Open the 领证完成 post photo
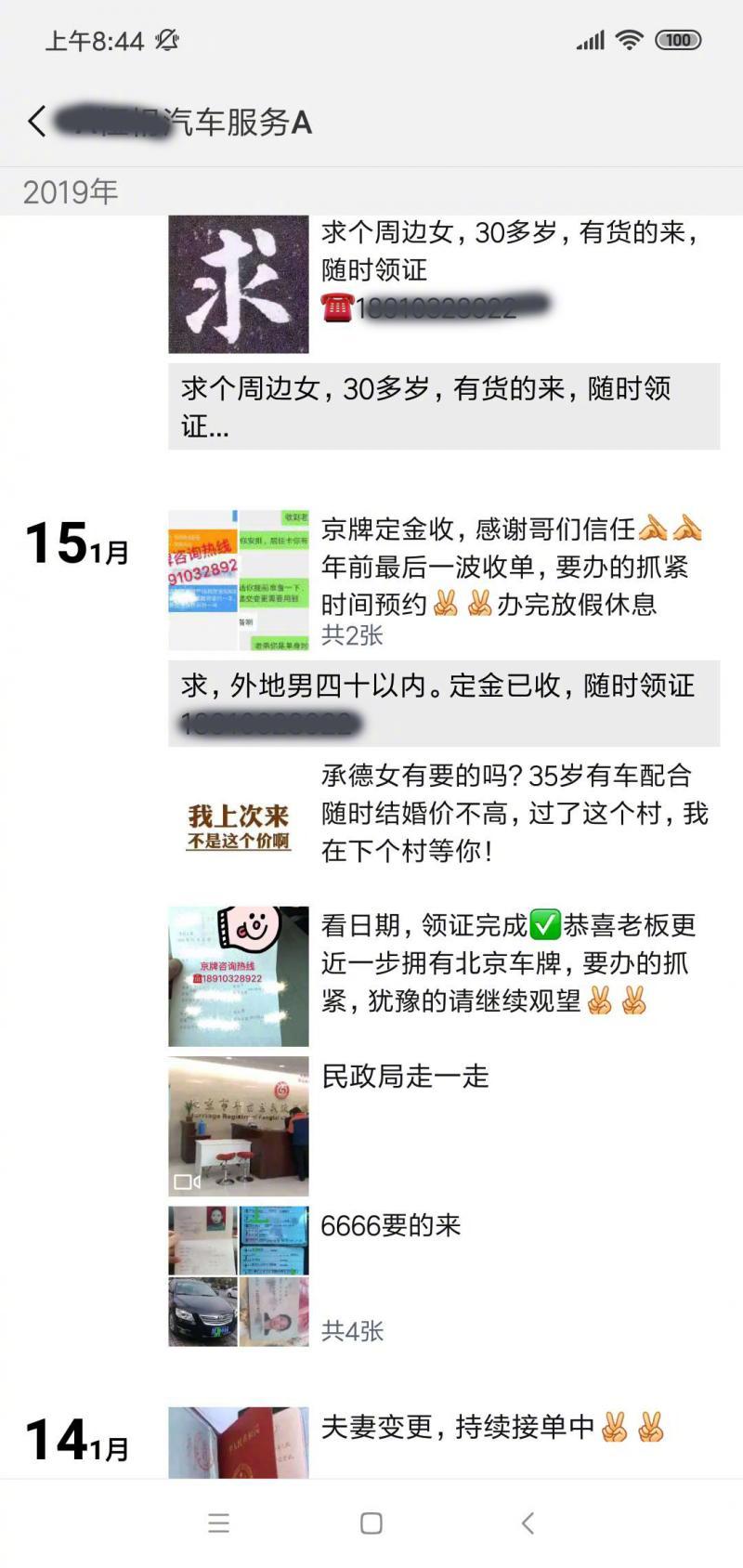The width and height of the screenshot is (743, 1568). pos(238,976)
